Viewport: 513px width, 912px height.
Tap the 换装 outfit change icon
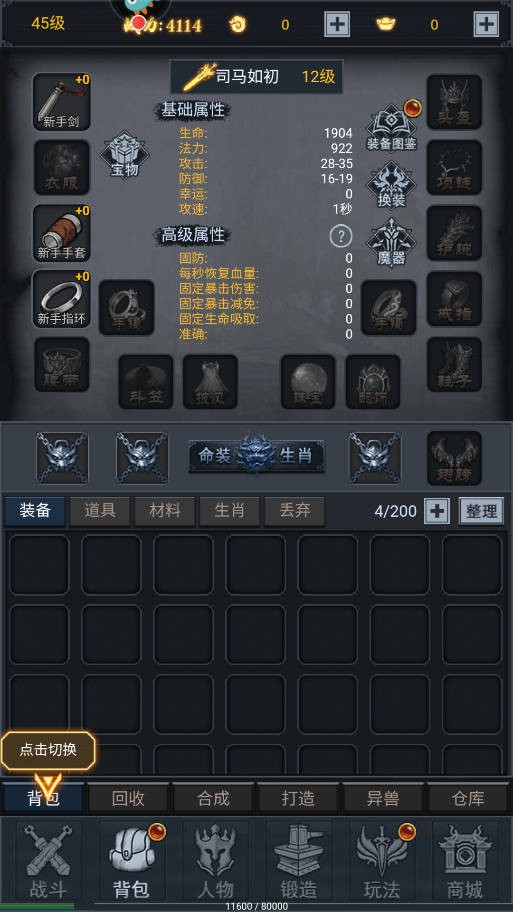tap(391, 186)
